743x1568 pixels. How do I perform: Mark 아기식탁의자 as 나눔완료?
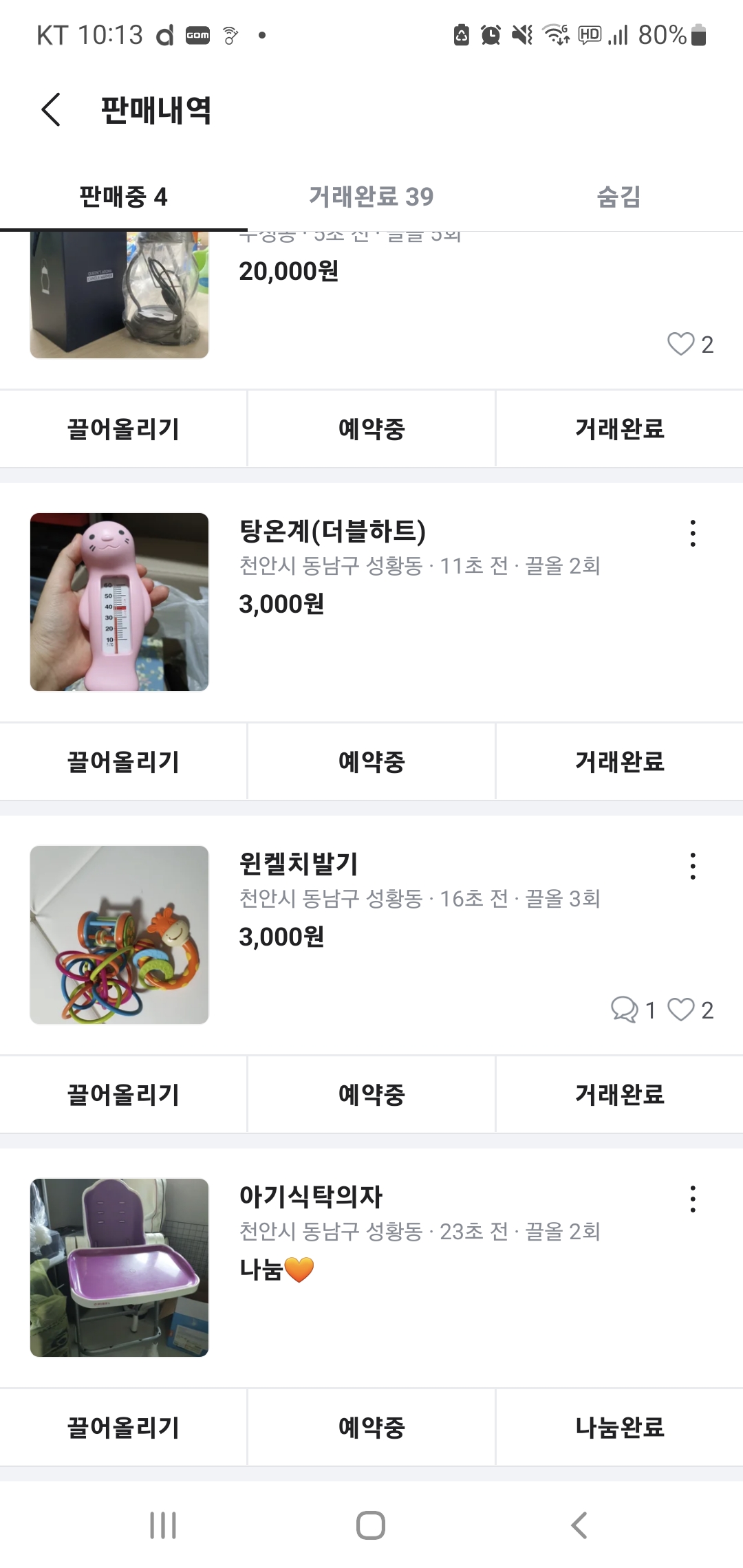click(619, 1428)
